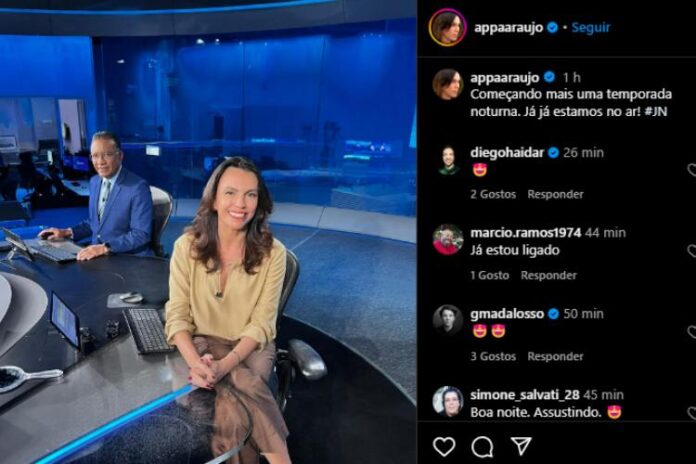View the 2 Gostos on diegohaidar's comment

pos(493,194)
